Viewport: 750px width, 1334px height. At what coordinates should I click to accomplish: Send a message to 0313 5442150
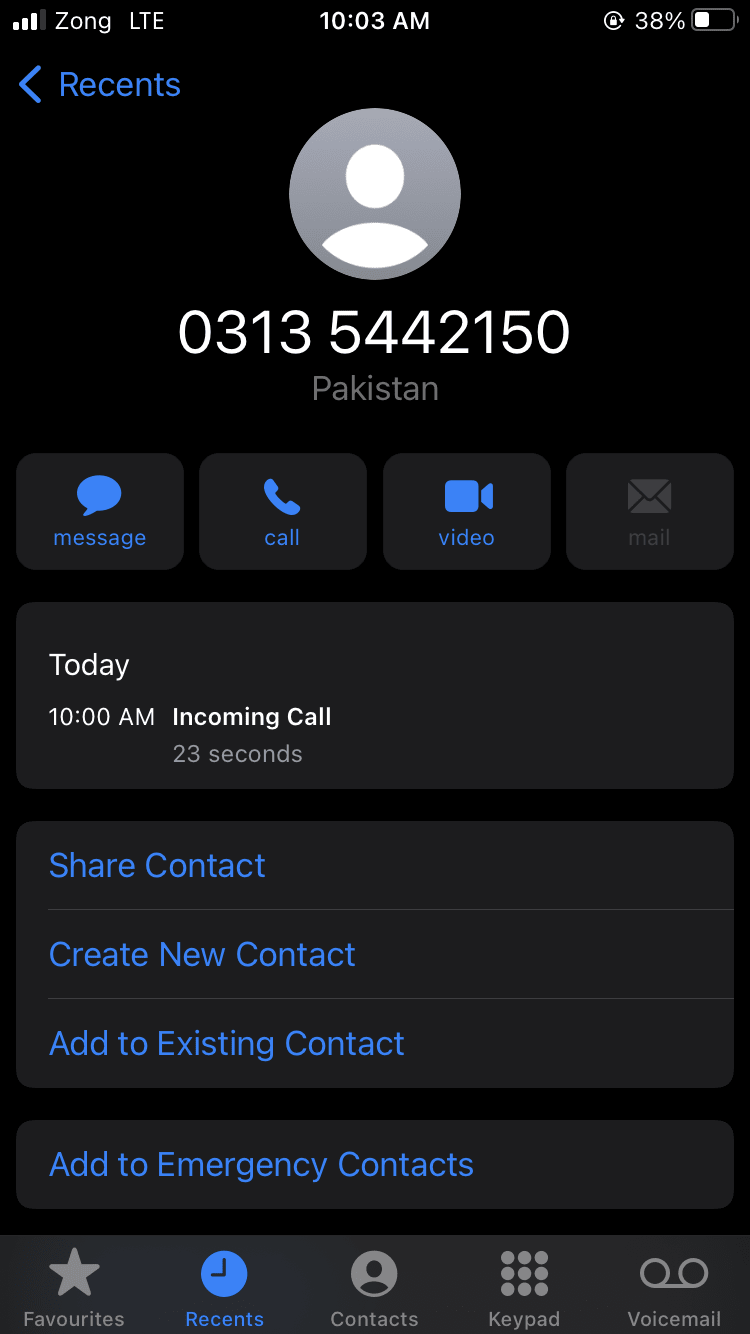[100, 511]
